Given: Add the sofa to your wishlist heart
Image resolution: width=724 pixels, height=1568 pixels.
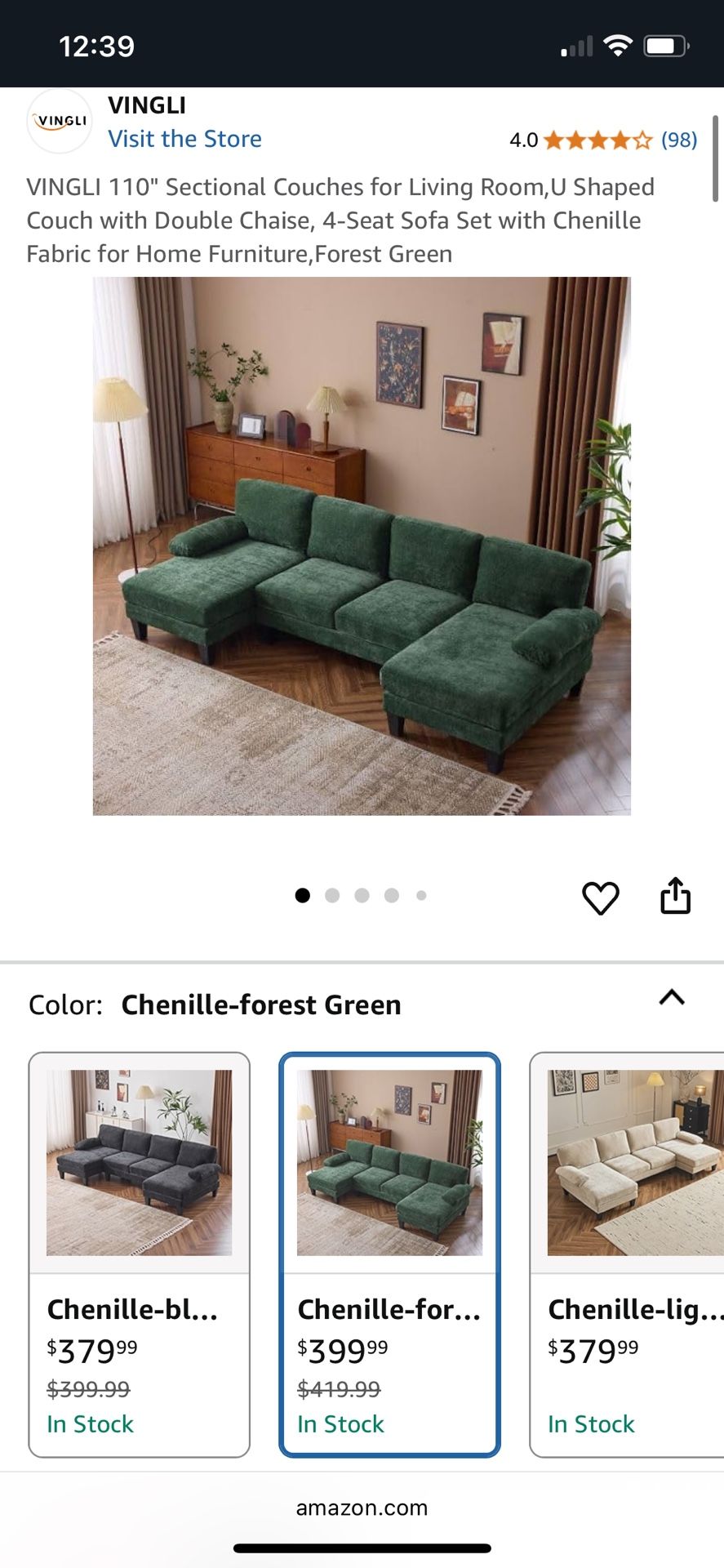Looking at the screenshot, I should tap(601, 896).
